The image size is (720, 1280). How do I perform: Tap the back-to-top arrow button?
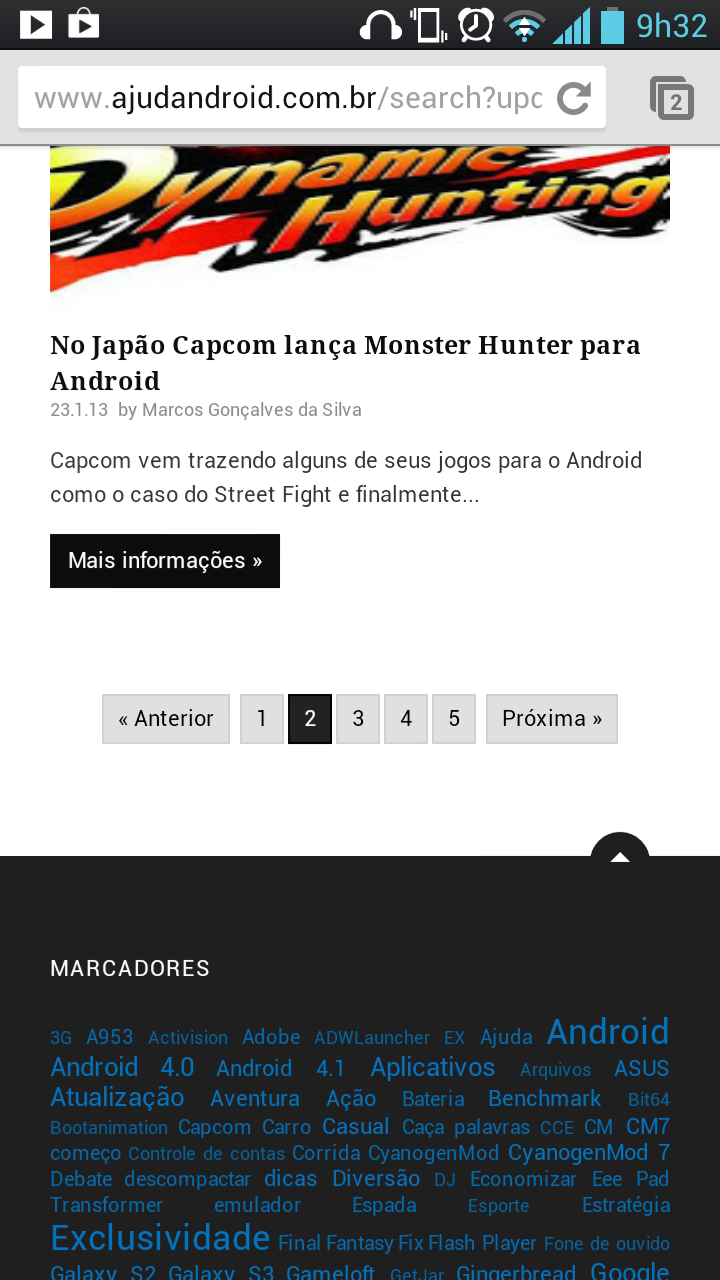pyautogui.click(x=620, y=854)
